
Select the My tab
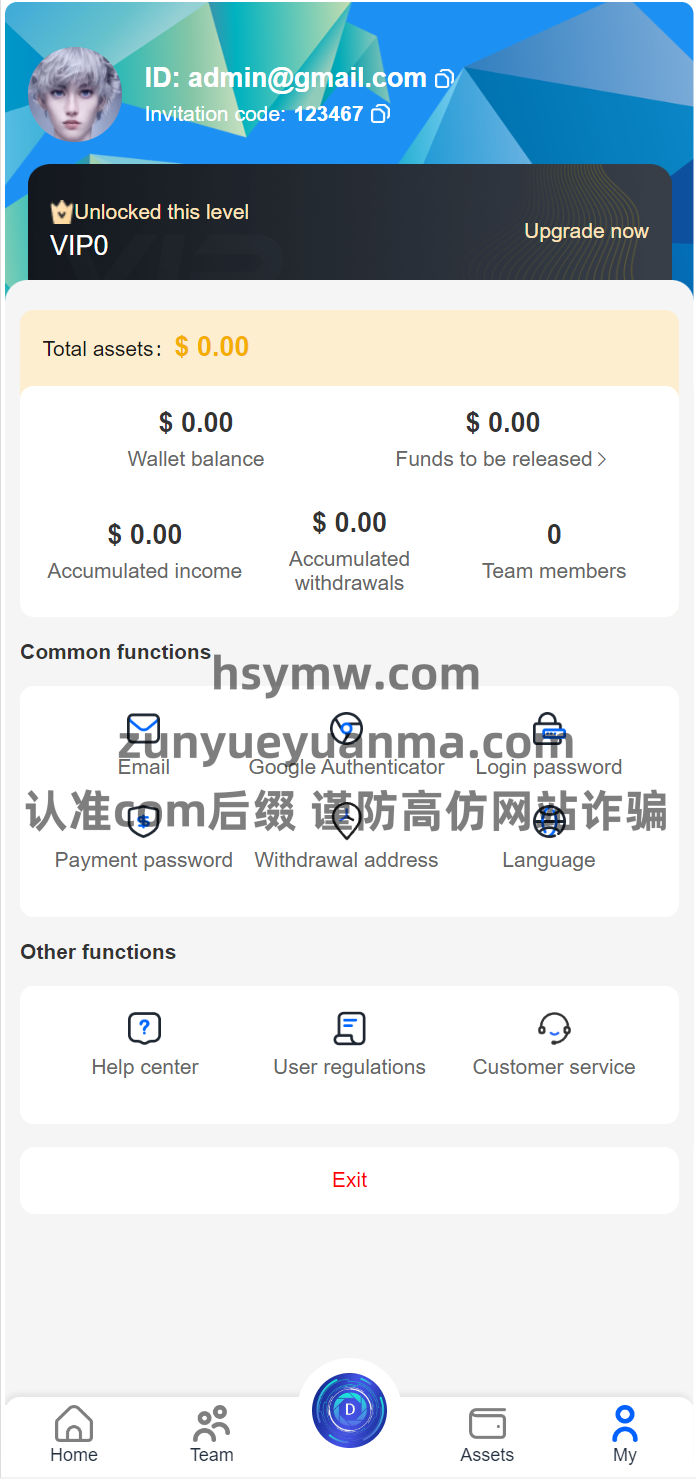coord(625,1433)
